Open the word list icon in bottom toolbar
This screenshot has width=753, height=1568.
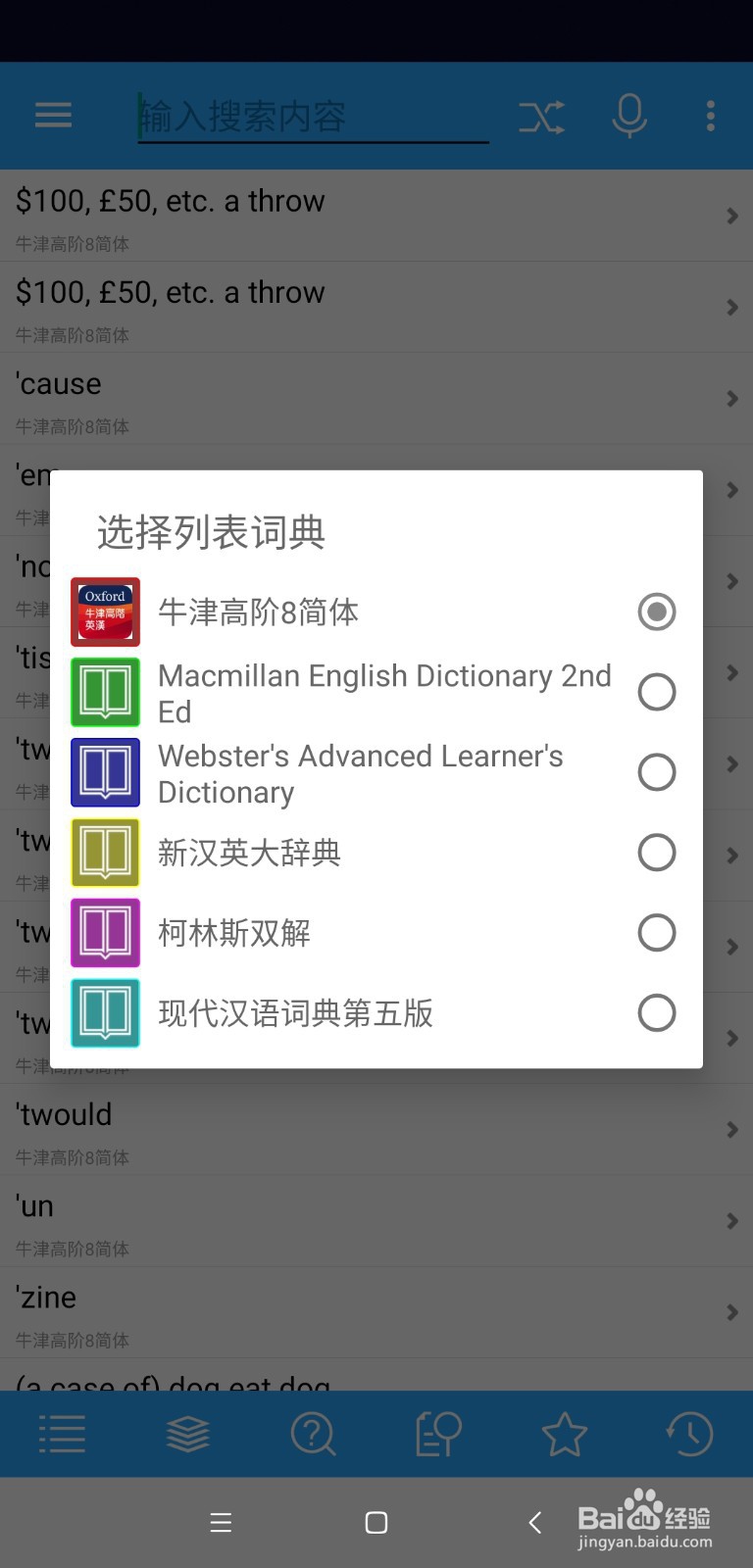[x=62, y=1434]
